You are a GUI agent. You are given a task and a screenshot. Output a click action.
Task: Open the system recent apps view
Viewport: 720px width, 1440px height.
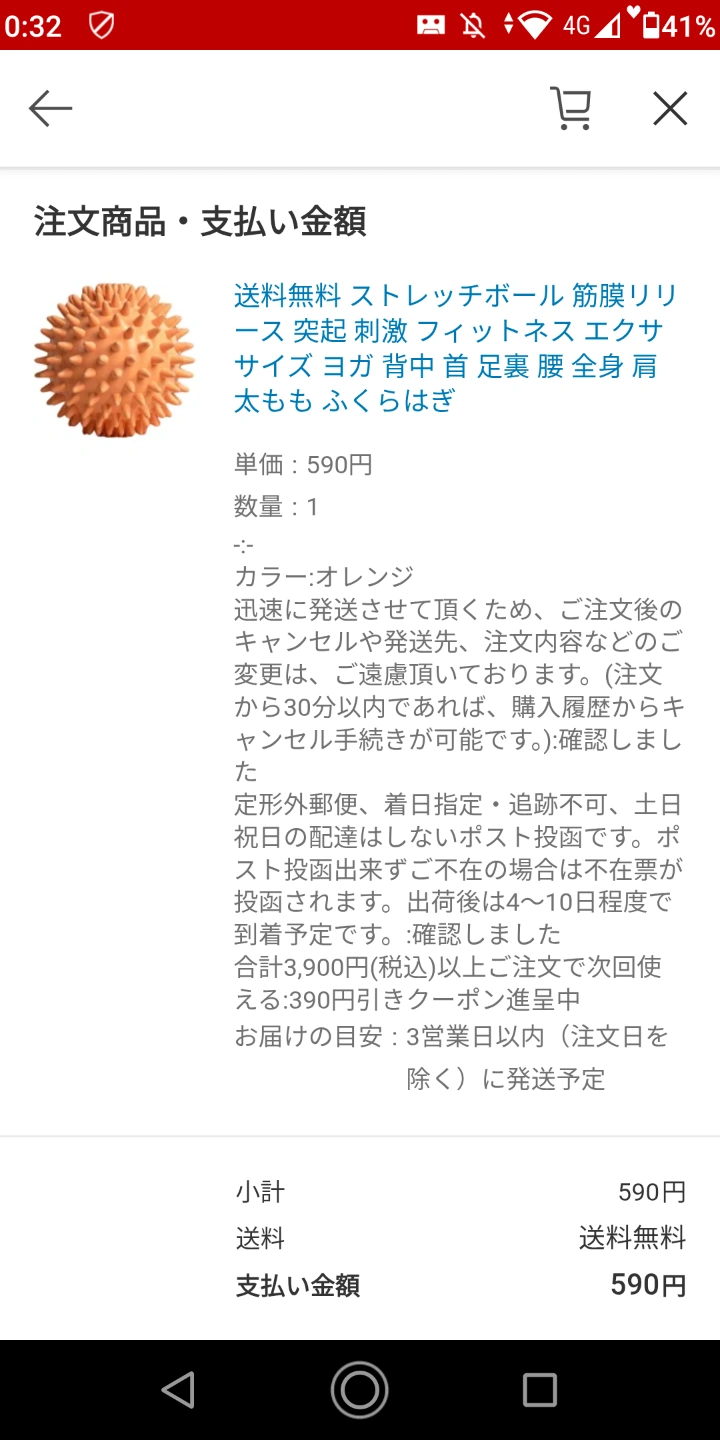click(x=540, y=1389)
